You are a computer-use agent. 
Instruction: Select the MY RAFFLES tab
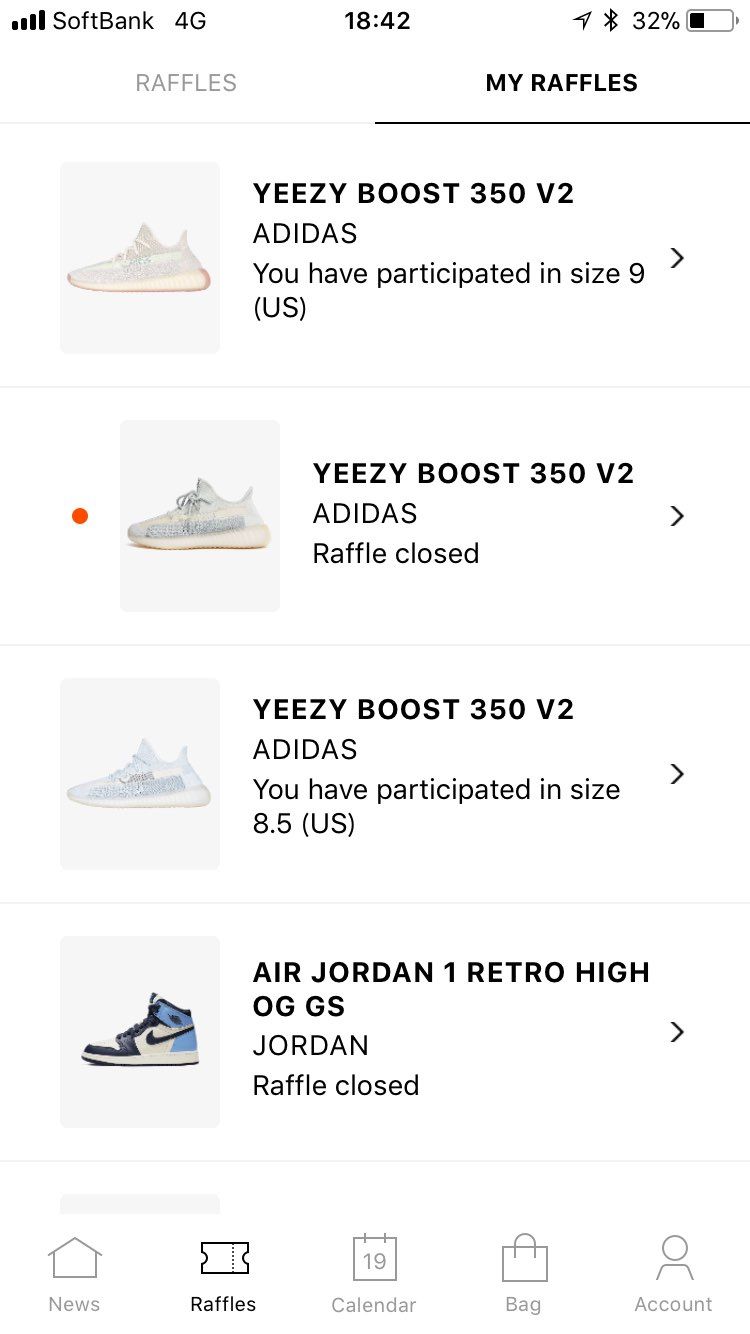(x=562, y=83)
